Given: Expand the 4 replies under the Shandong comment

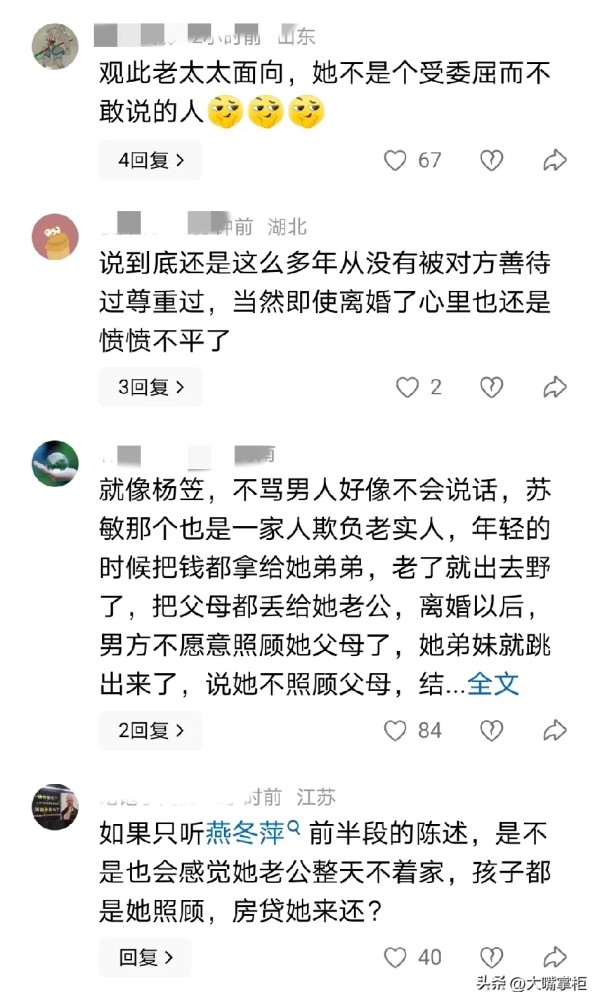Looking at the screenshot, I should pos(150,160).
